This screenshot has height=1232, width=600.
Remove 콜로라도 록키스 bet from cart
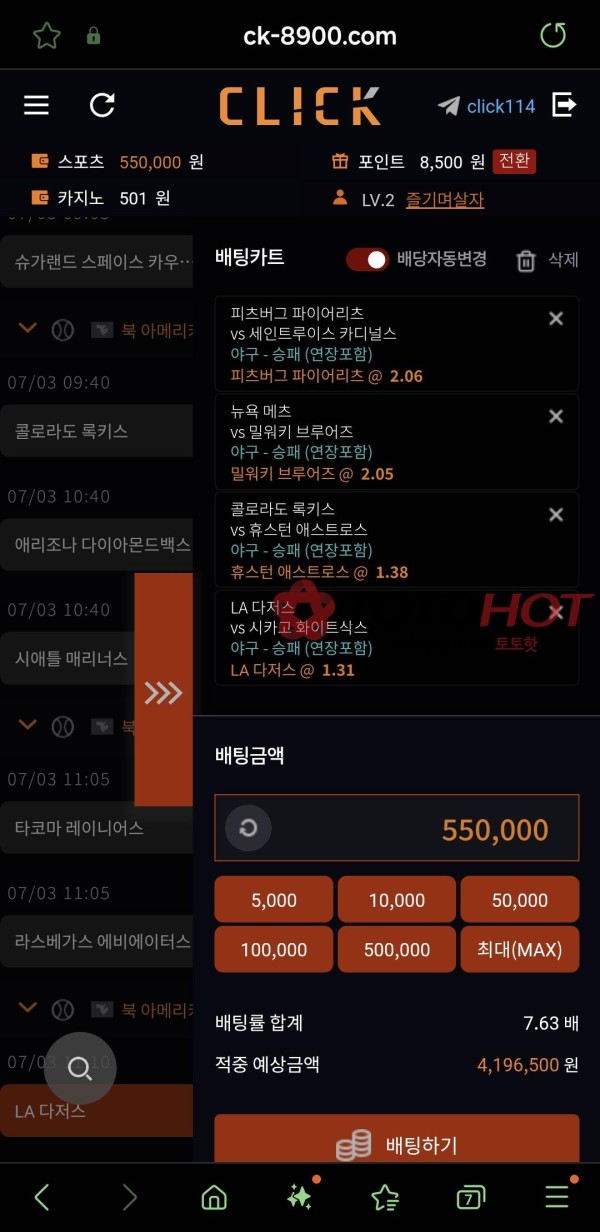556,514
